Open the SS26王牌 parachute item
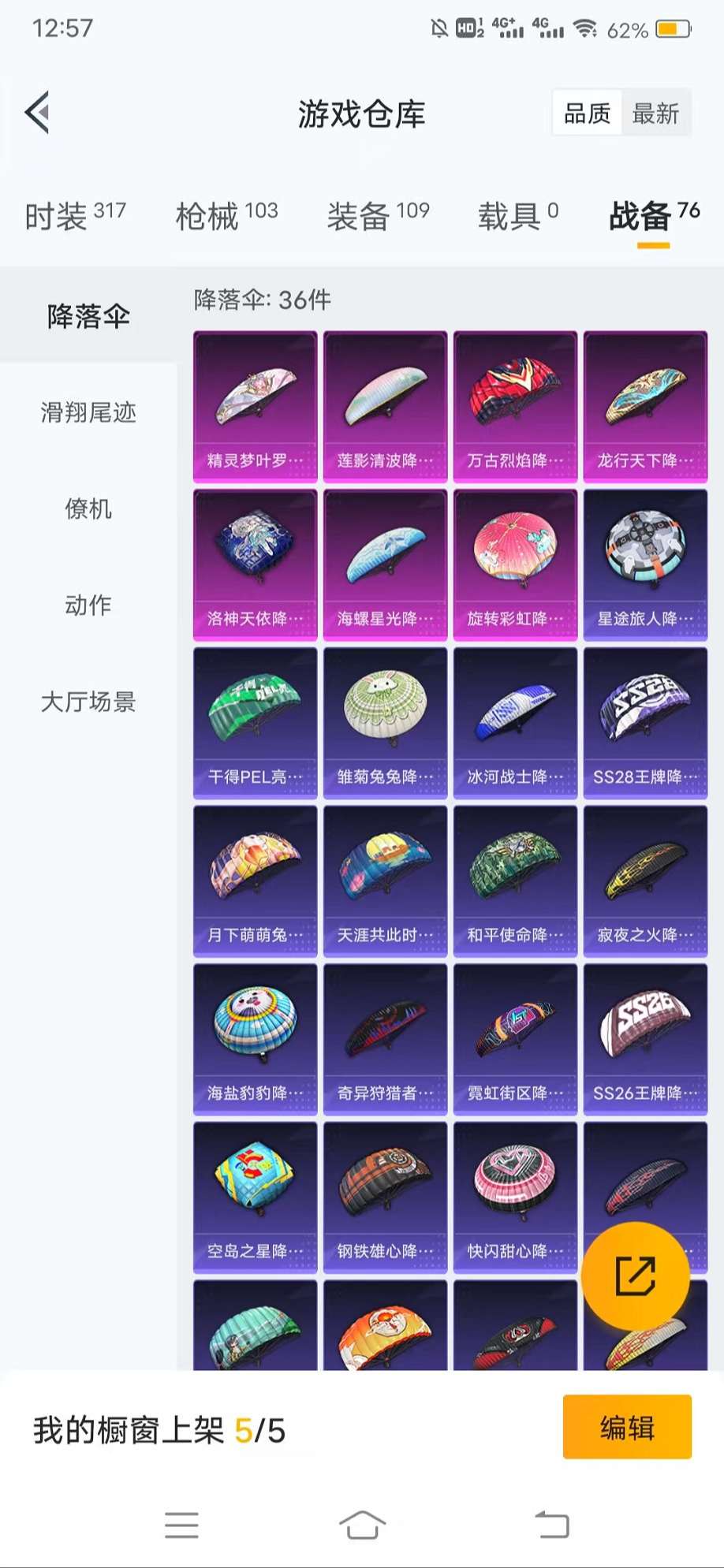 pos(646,1040)
